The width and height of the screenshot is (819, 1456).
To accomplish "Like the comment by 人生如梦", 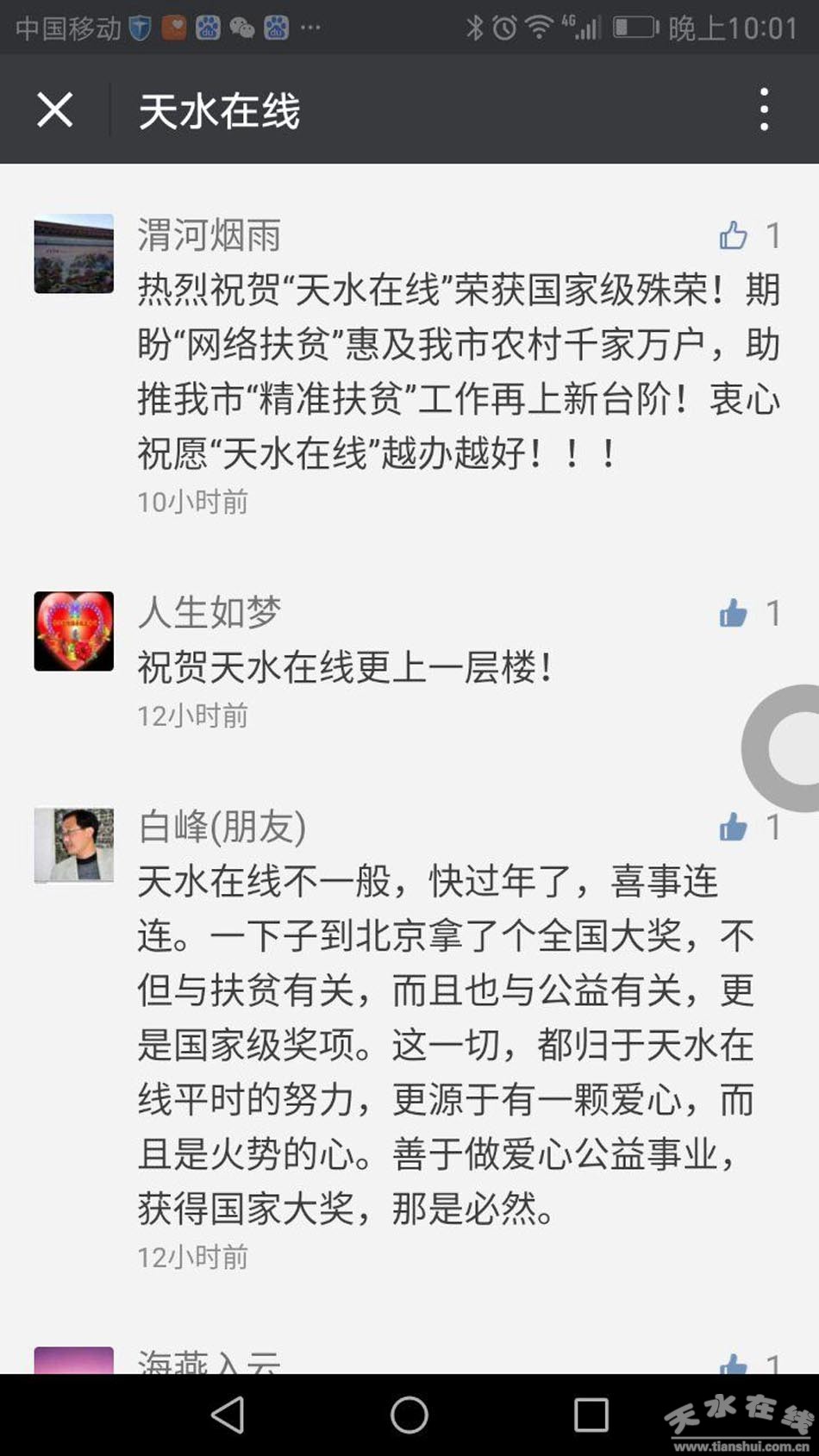I will coord(734,613).
